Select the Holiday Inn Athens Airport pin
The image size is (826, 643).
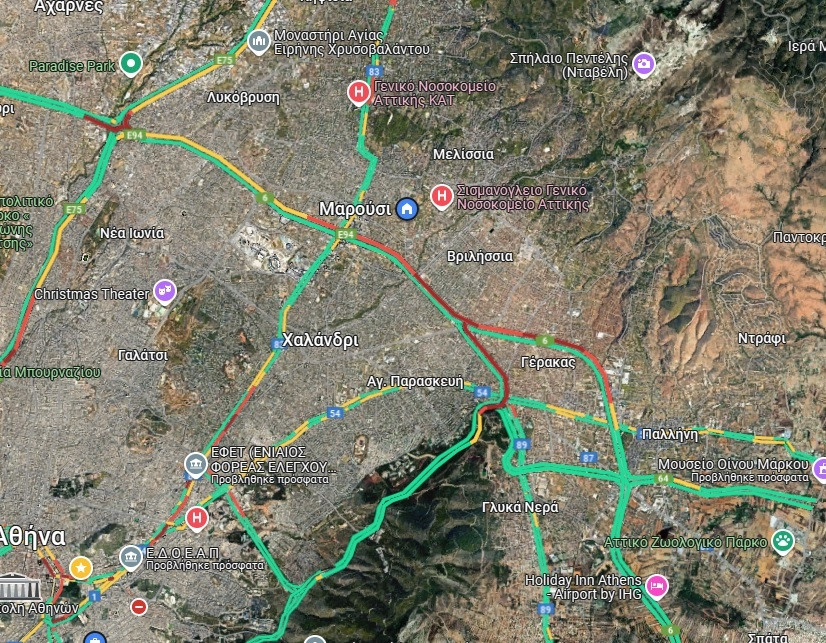pos(656,585)
